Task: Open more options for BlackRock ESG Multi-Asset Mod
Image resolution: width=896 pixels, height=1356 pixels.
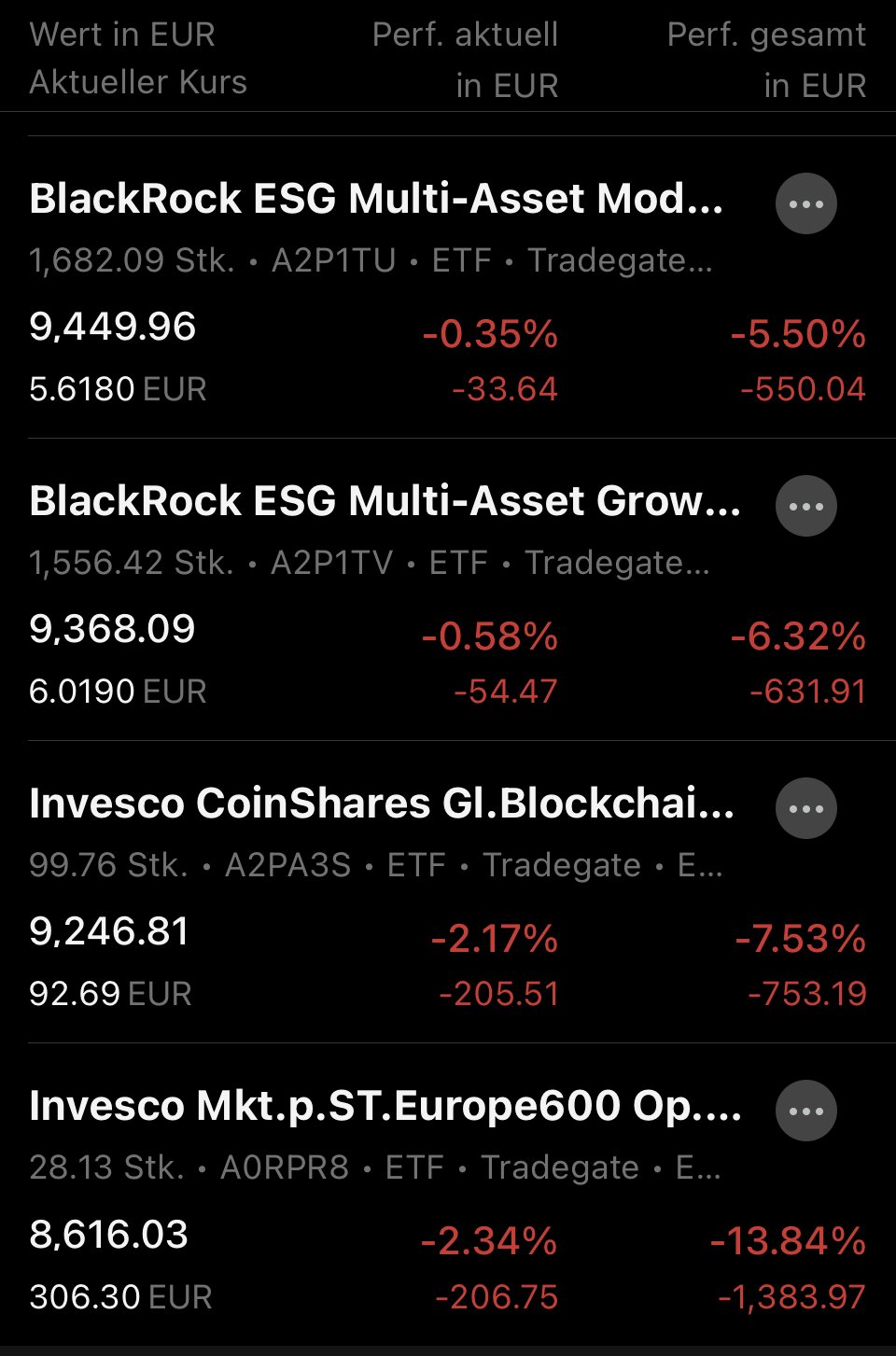Action: coord(805,203)
